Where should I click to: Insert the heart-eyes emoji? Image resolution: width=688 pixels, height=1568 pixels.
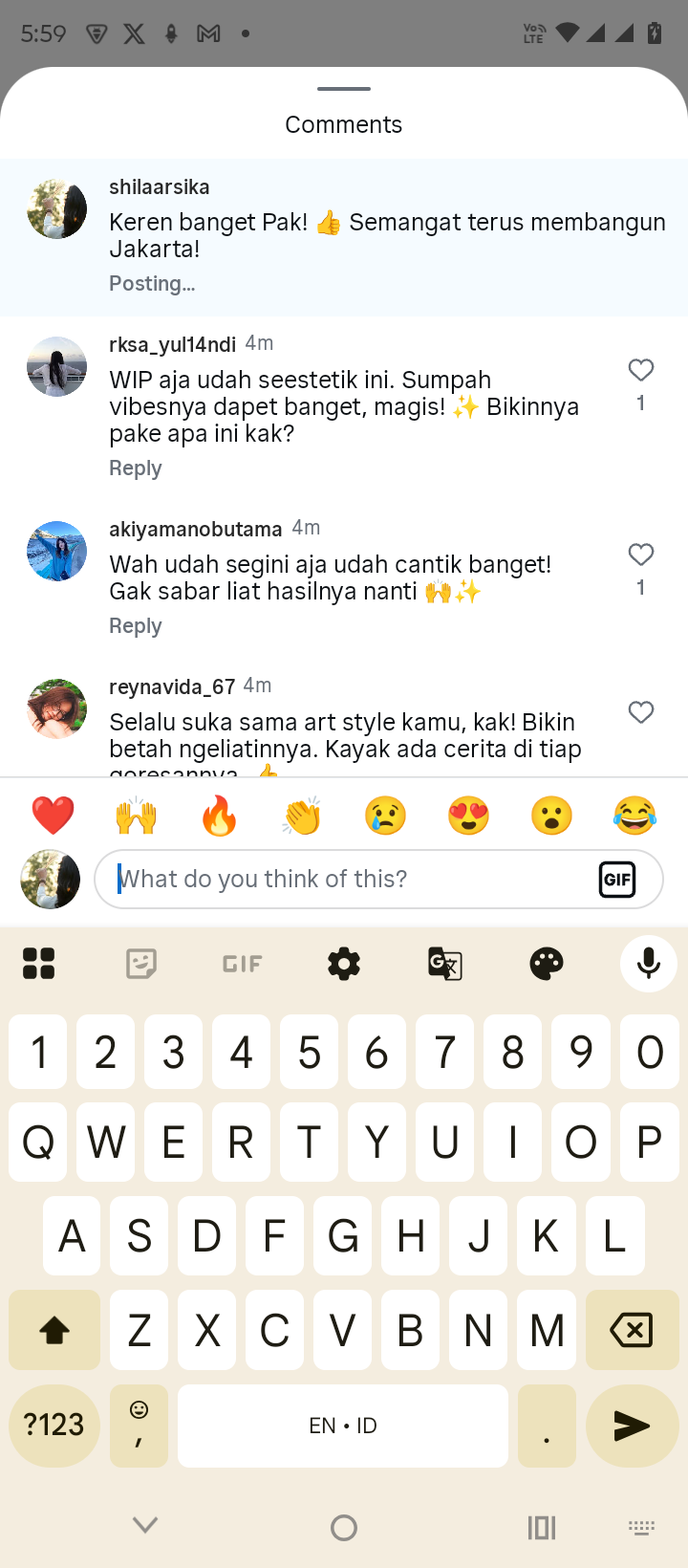pos(468,817)
